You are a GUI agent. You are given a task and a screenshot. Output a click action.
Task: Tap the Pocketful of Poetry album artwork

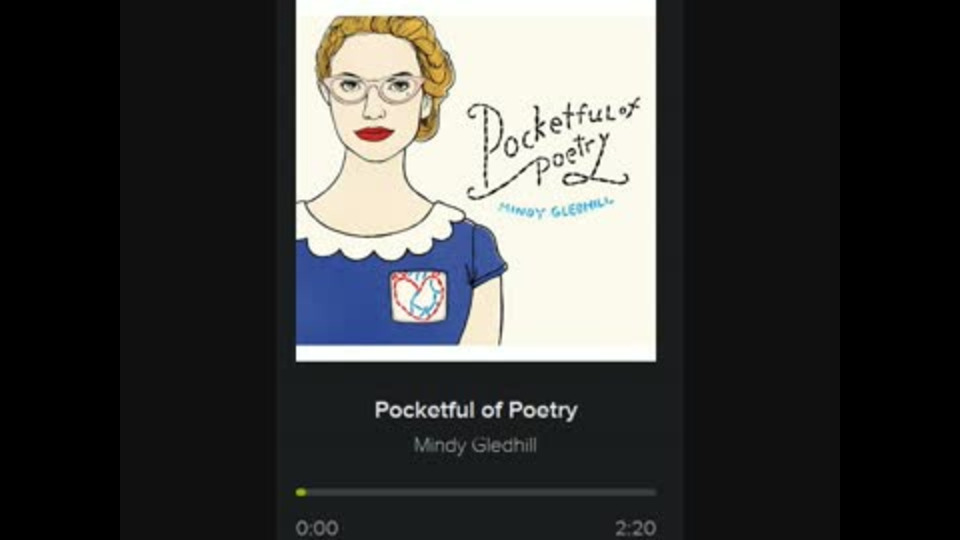[x=476, y=180]
